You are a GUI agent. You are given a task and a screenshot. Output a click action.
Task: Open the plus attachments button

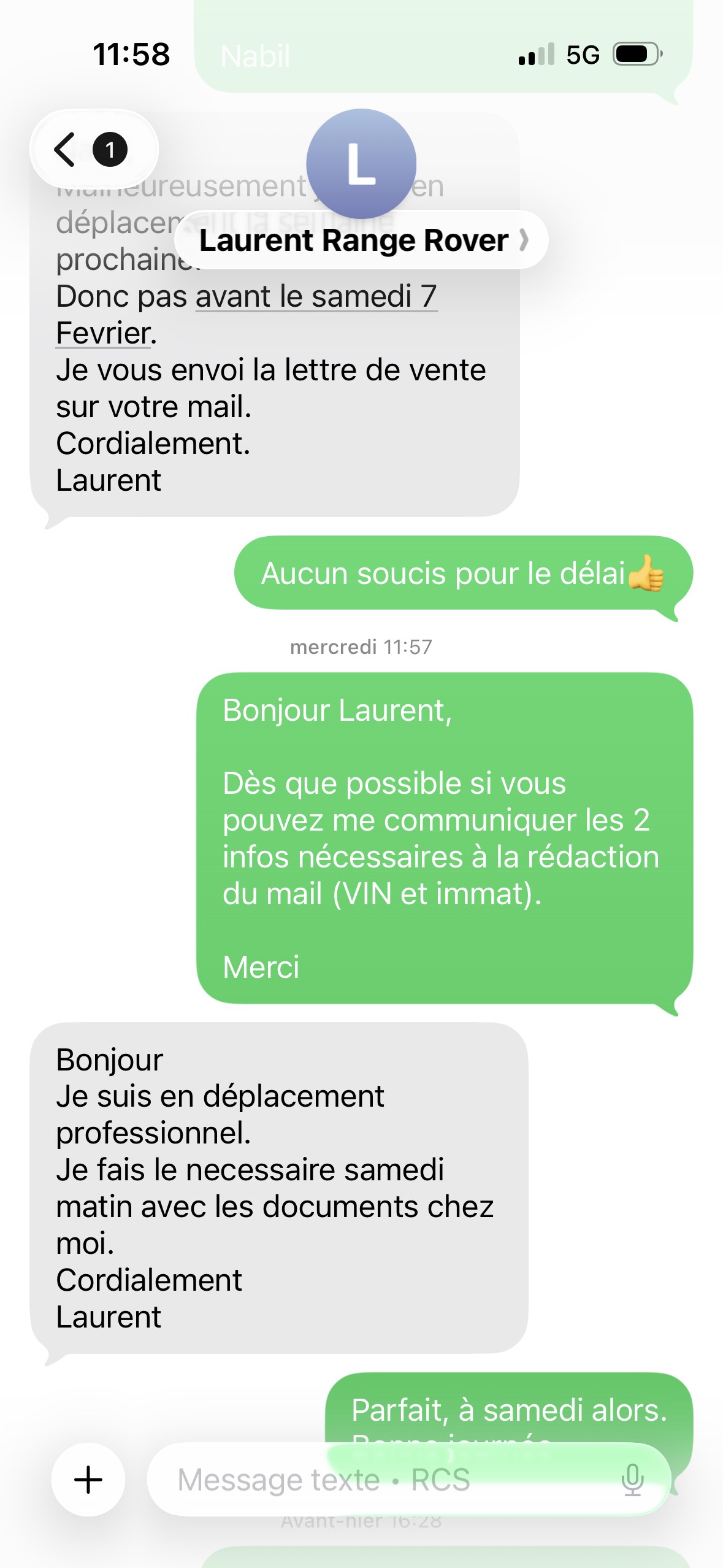88,1480
